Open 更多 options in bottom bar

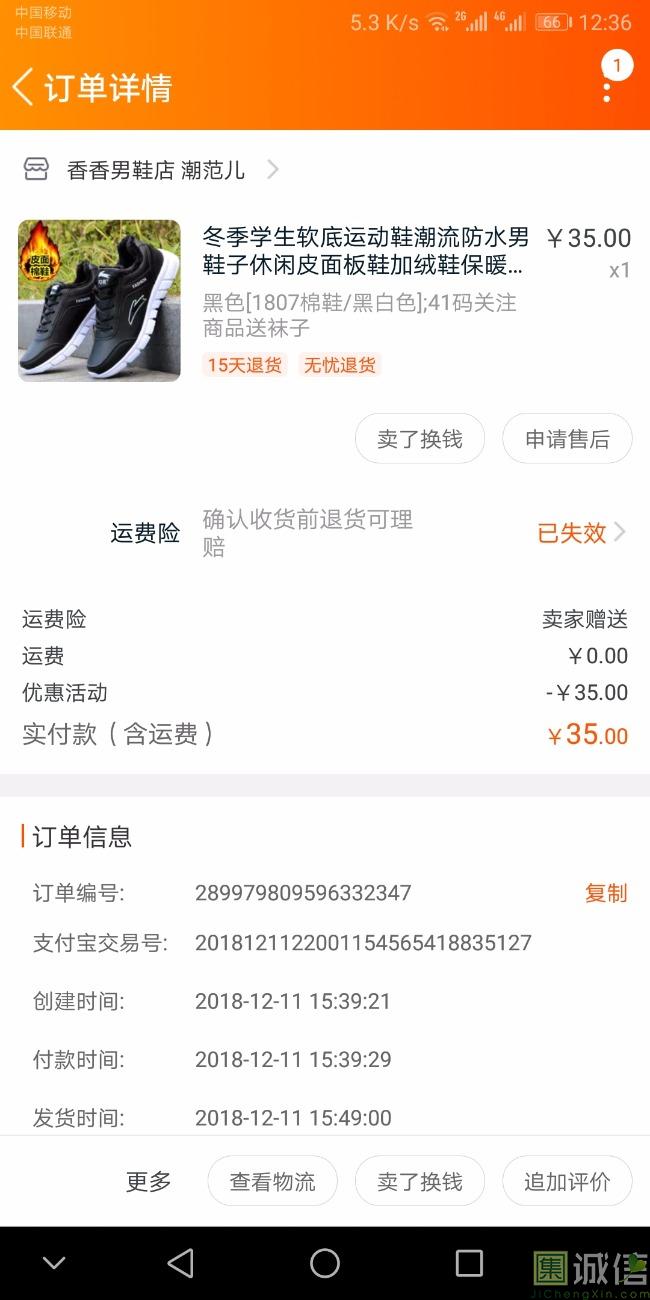[148, 1181]
